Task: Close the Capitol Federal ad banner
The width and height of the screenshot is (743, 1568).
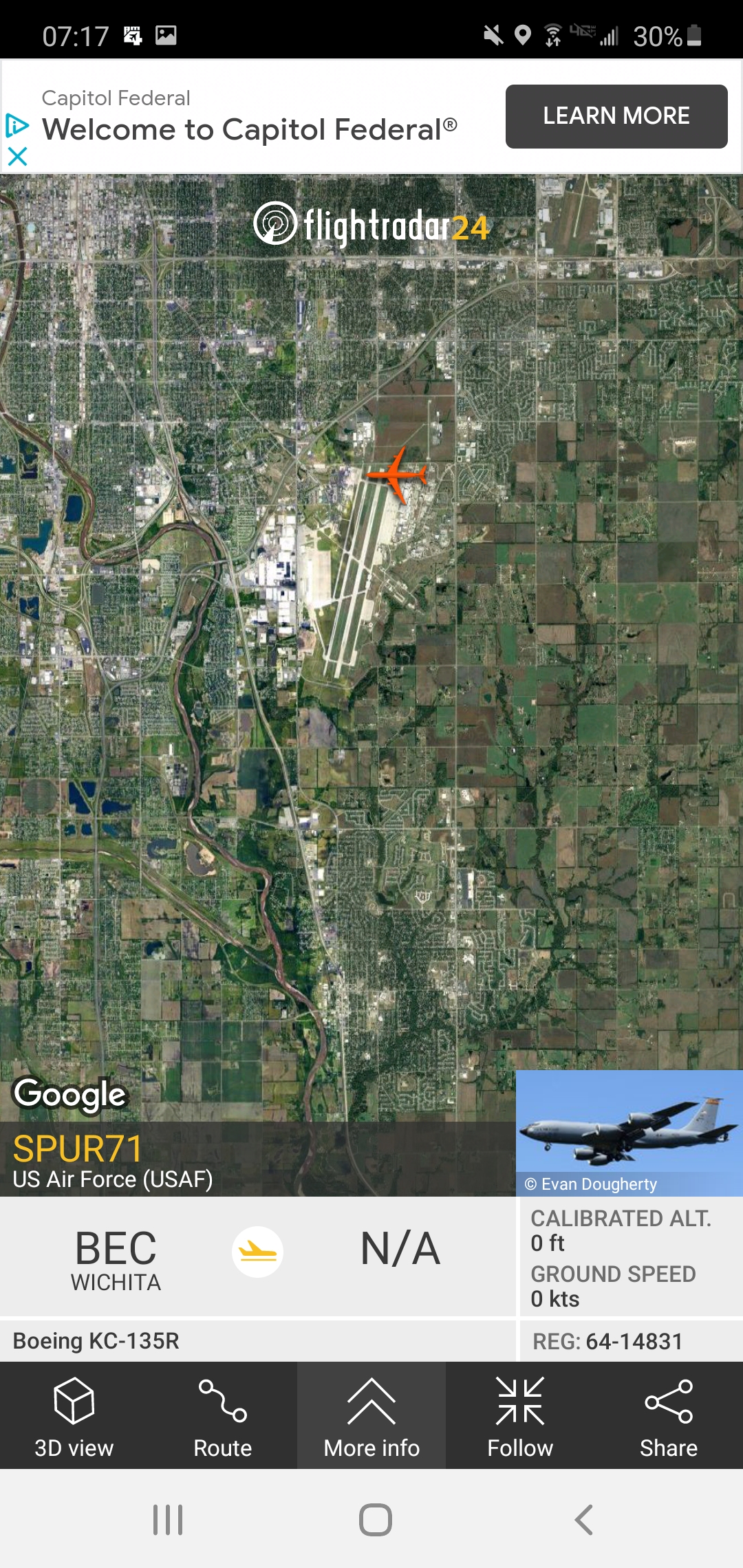Action: click(17, 157)
